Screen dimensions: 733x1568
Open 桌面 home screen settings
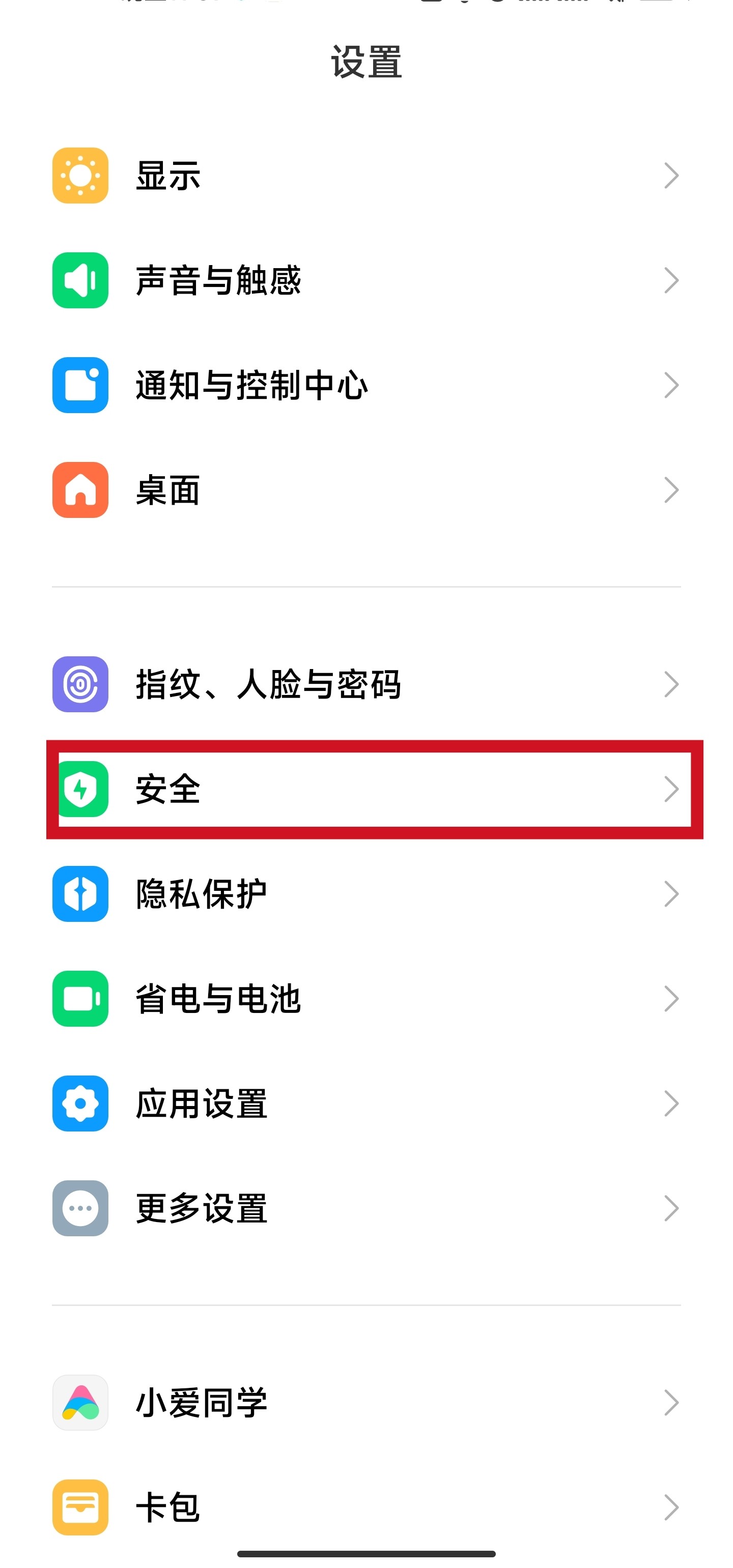tap(366, 489)
